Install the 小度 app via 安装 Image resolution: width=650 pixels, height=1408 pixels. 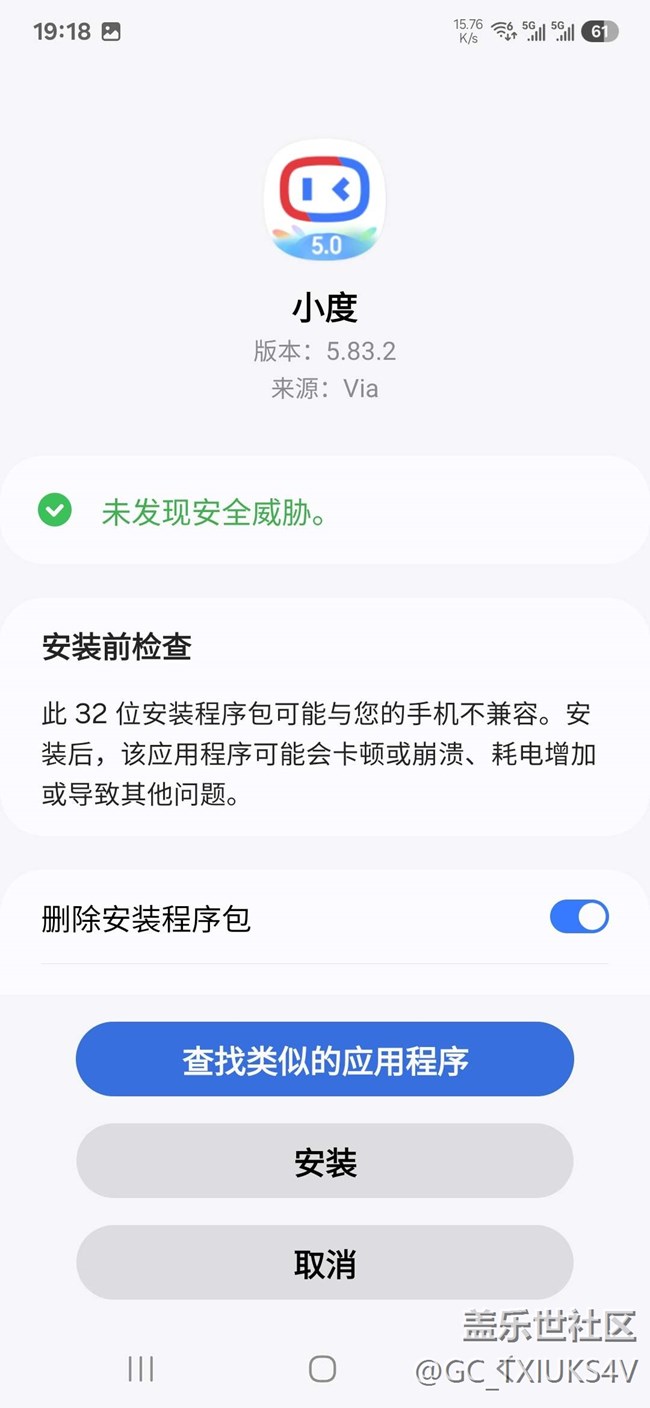325,1161
